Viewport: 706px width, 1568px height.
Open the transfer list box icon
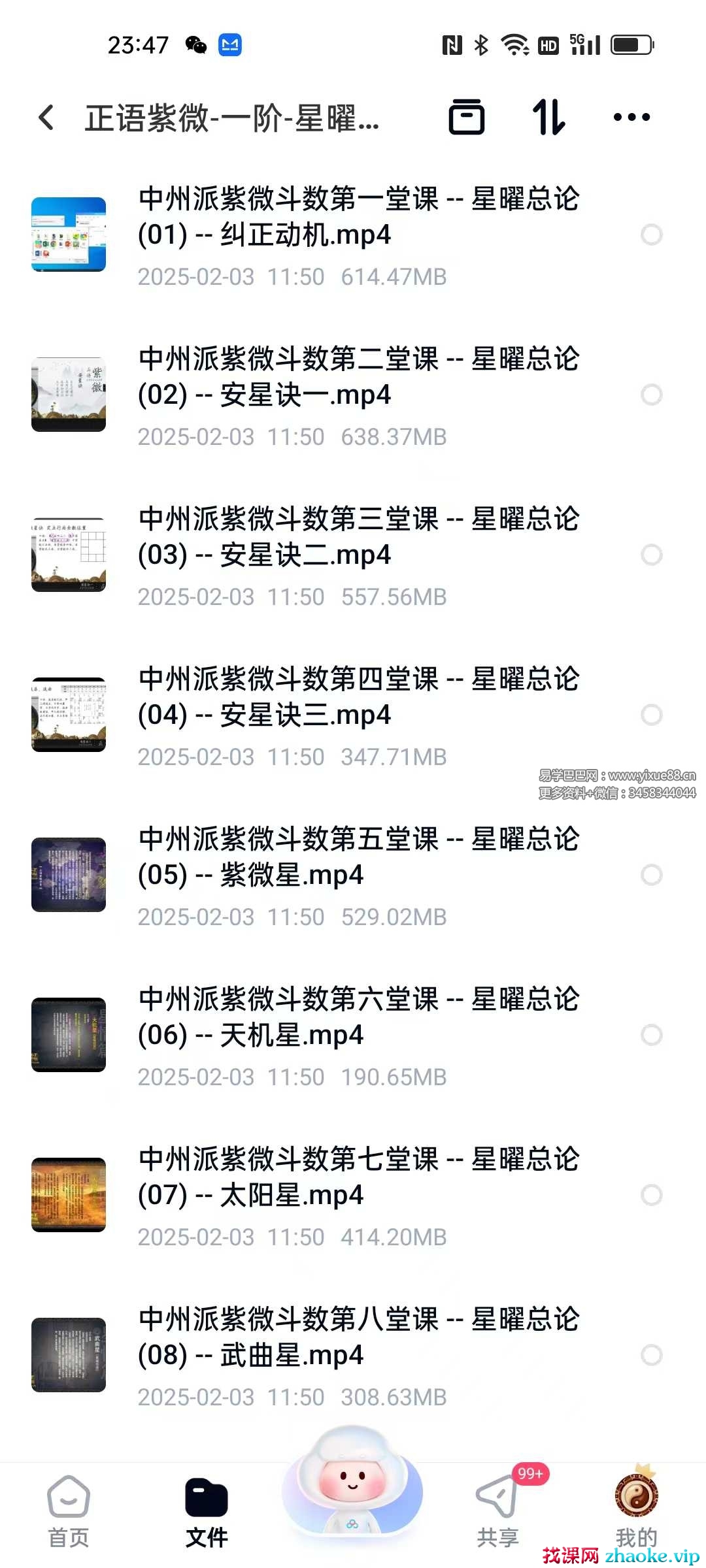(x=466, y=118)
